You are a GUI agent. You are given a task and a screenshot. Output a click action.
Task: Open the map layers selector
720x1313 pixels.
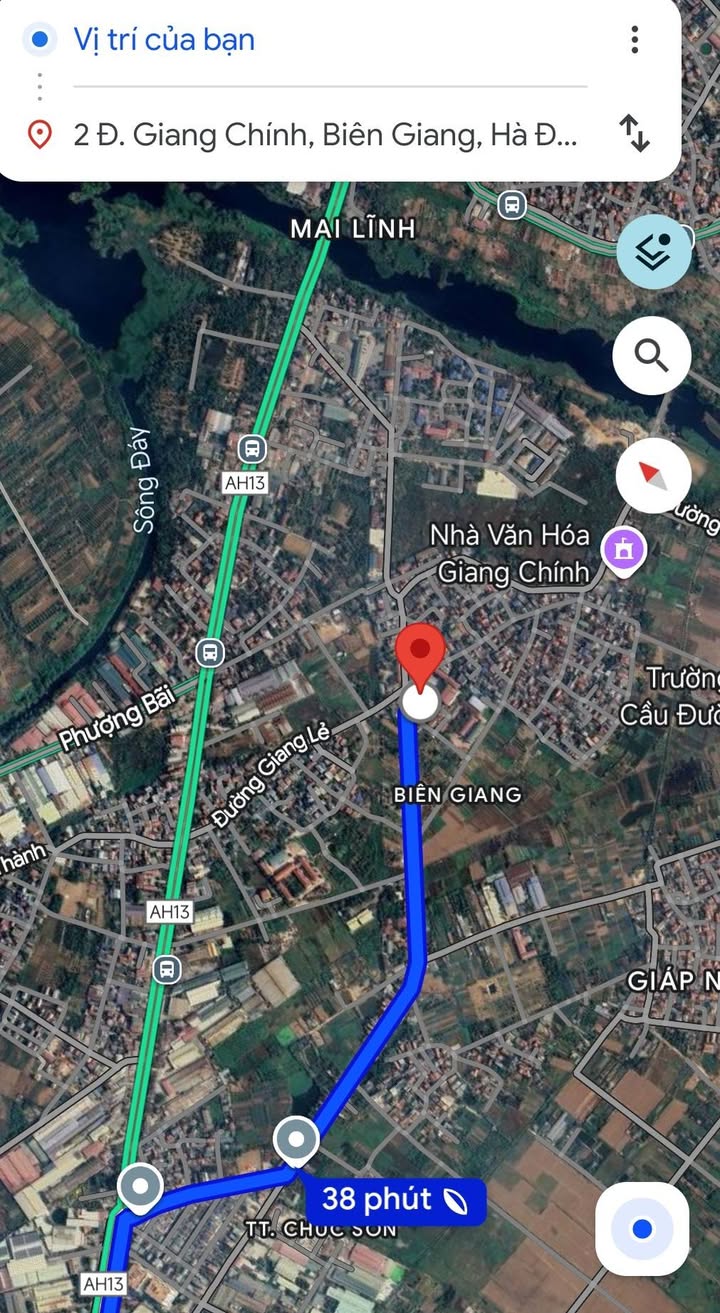coord(653,252)
